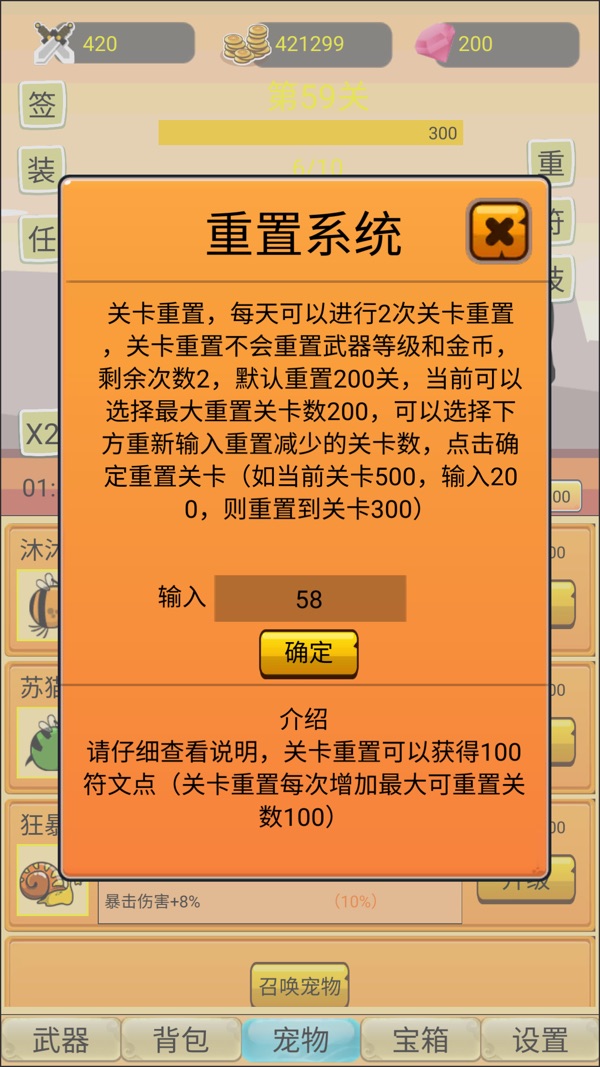Open the 设置 tab
The height and width of the screenshot is (1067, 600).
(540, 1040)
